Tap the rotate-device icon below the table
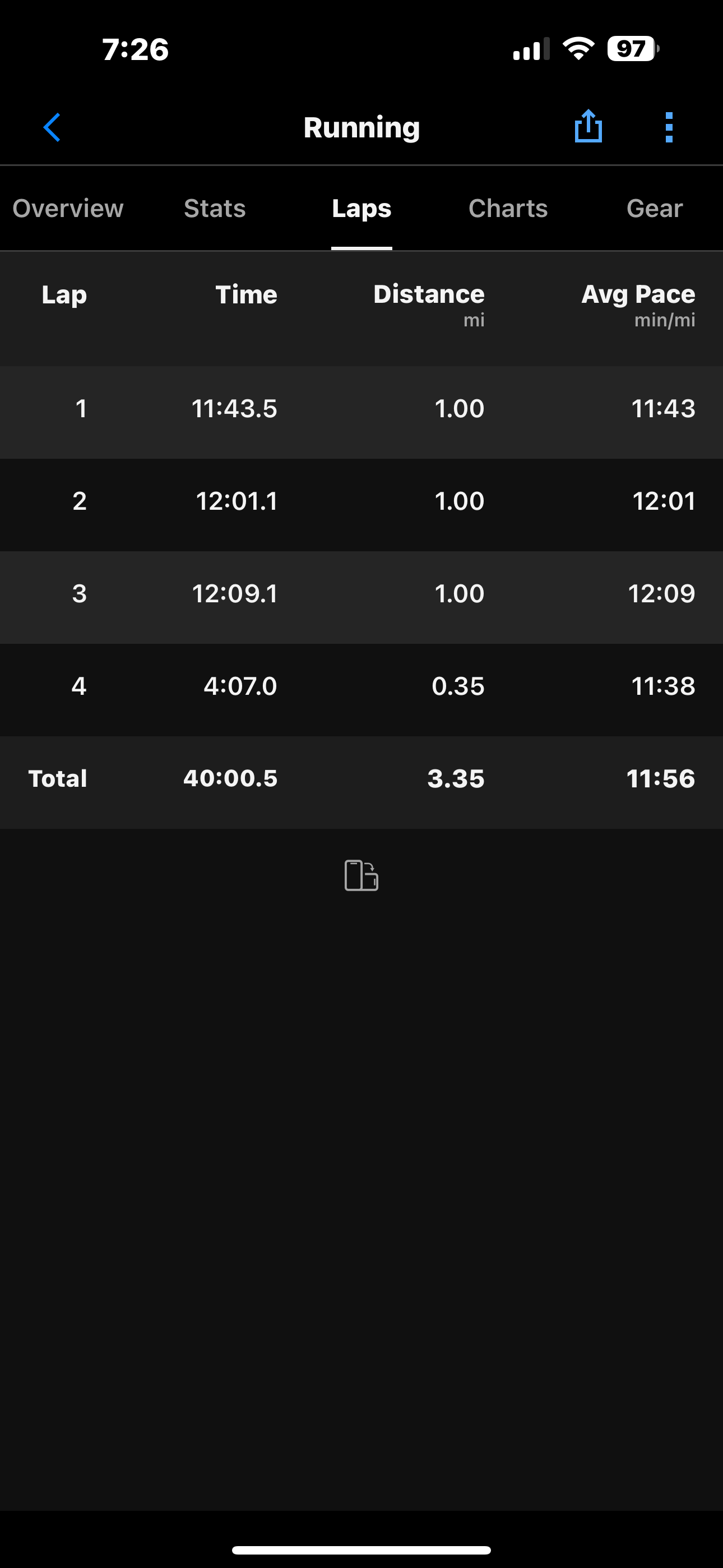This screenshot has width=723, height=1568. point(361,875)
